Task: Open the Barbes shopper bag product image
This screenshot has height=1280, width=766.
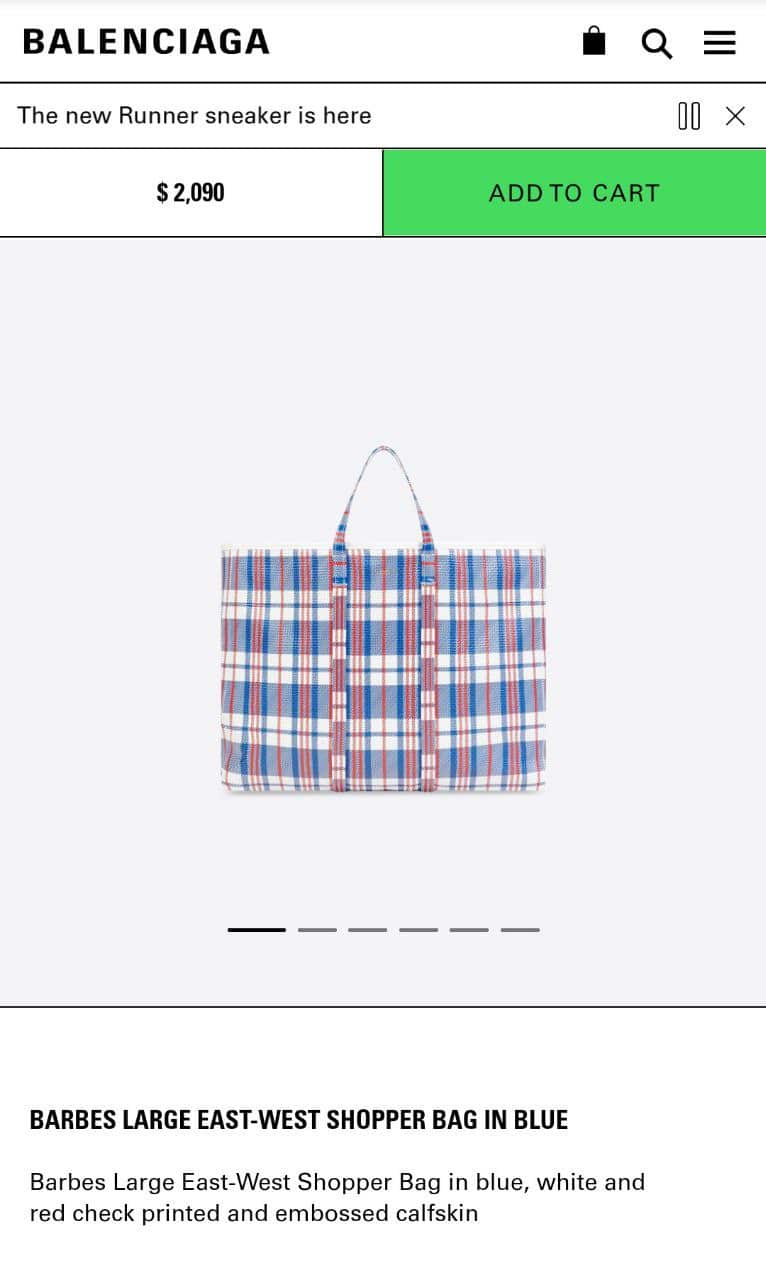Action: pyautogui.click(x=383, y=620)
